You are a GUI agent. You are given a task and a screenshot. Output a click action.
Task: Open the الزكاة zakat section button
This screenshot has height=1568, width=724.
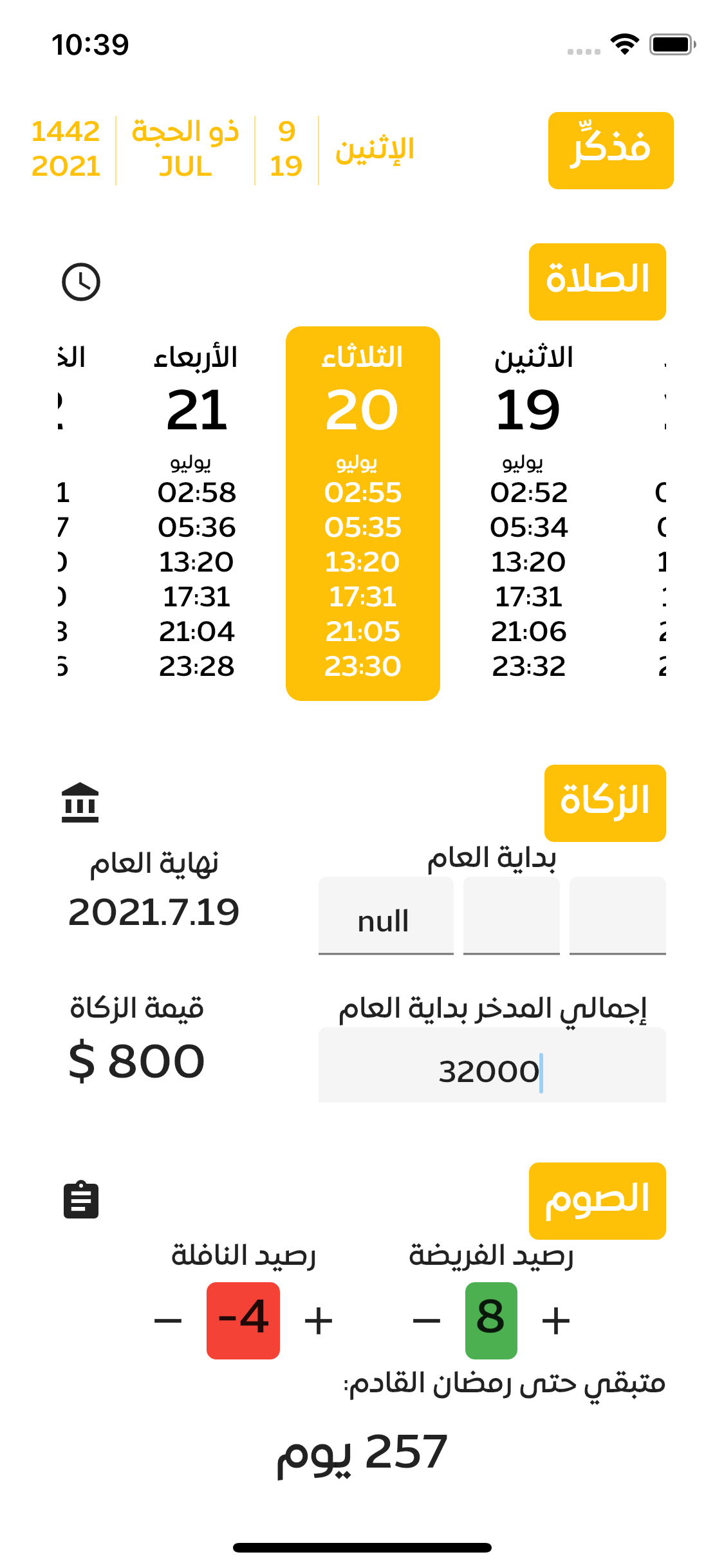[x=604, y=803]
